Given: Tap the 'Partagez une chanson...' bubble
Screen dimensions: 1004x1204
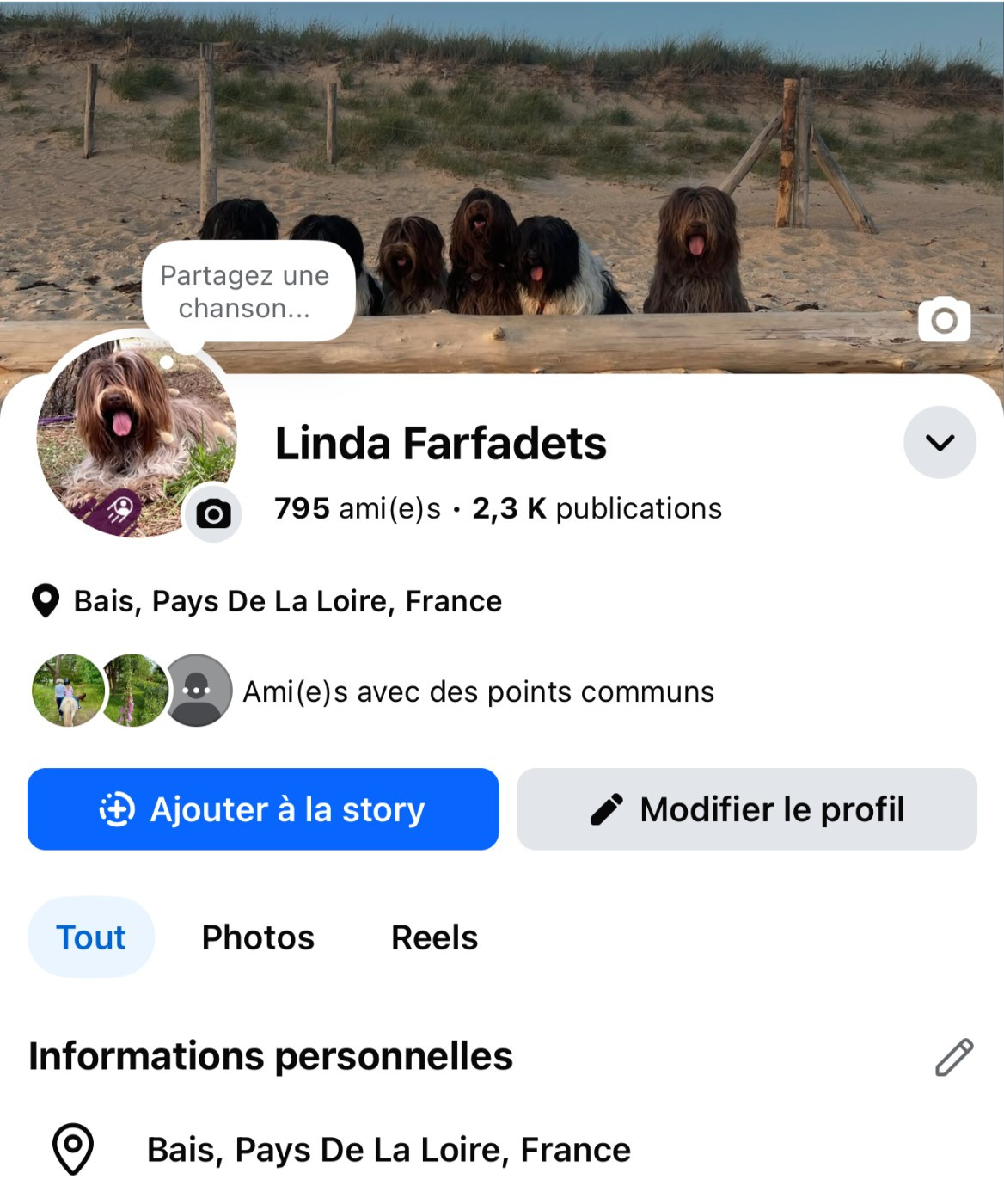Looking at the screenshot, I should click(247, 292).
